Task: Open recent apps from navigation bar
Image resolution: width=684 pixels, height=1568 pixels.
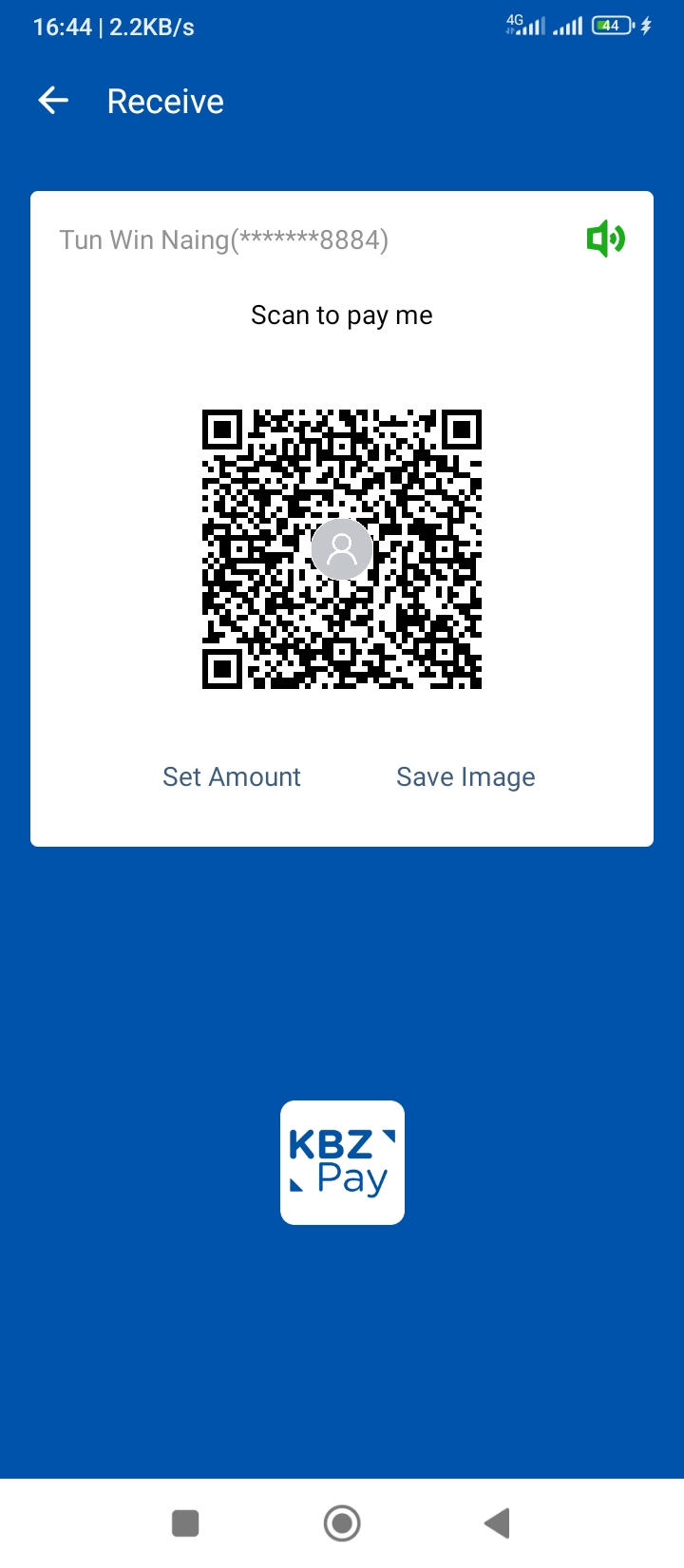Action: (185, 1523)
